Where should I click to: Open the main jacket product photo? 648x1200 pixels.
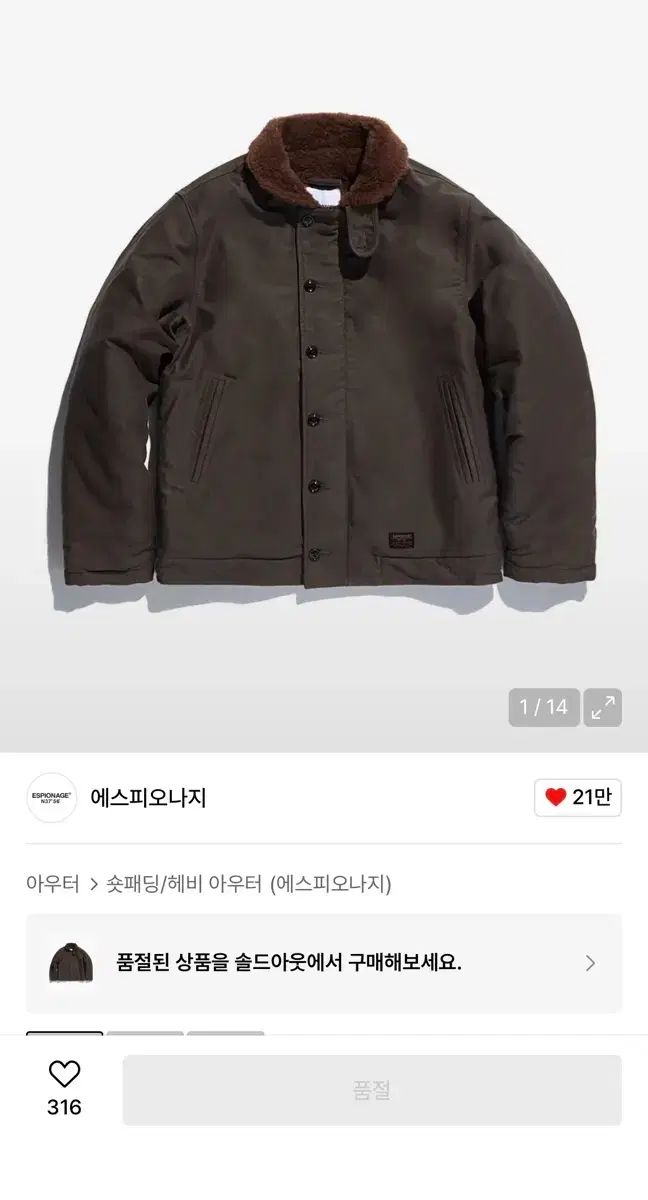coord(324,370)
